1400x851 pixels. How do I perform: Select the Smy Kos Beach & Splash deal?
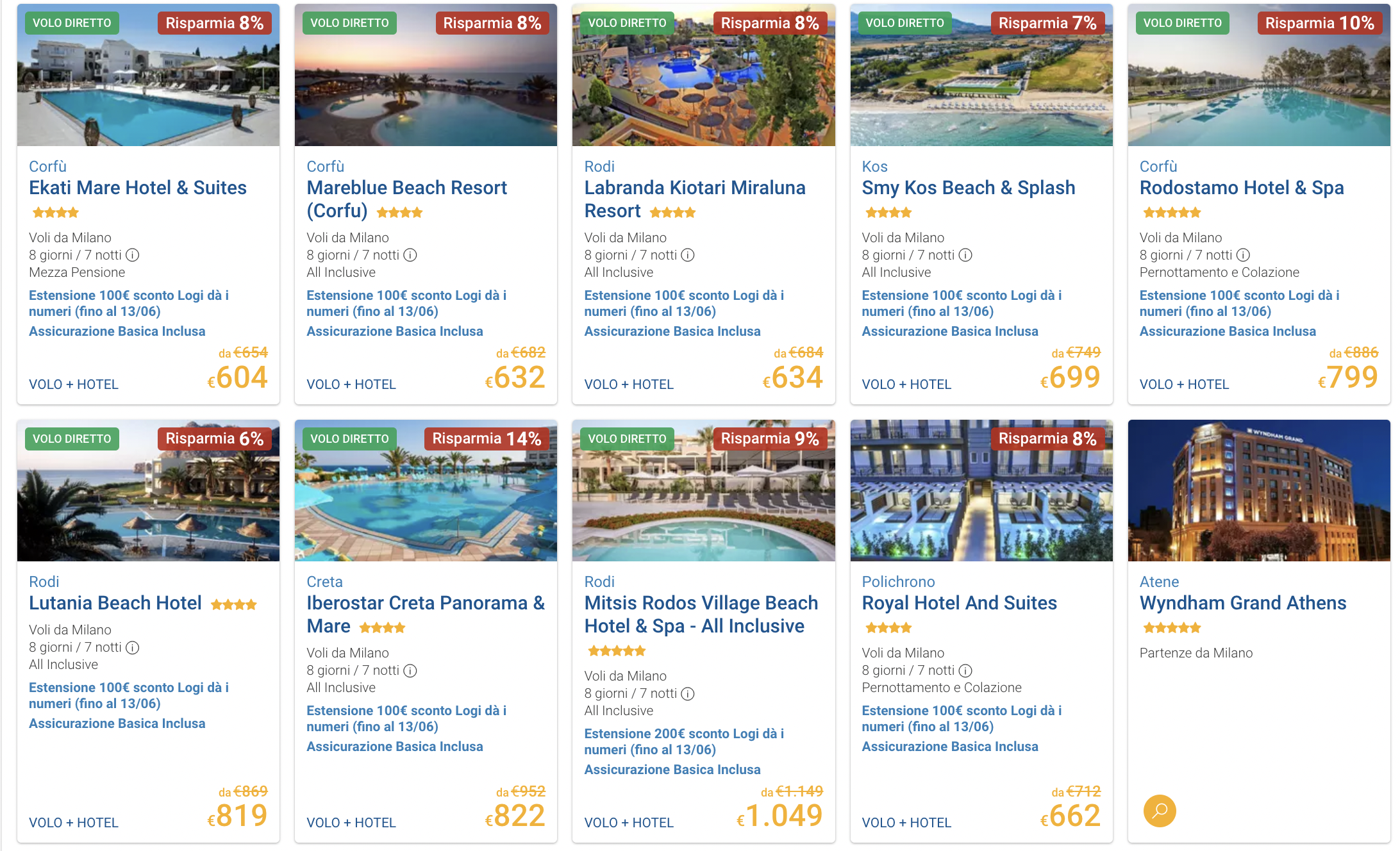point(968,188)
